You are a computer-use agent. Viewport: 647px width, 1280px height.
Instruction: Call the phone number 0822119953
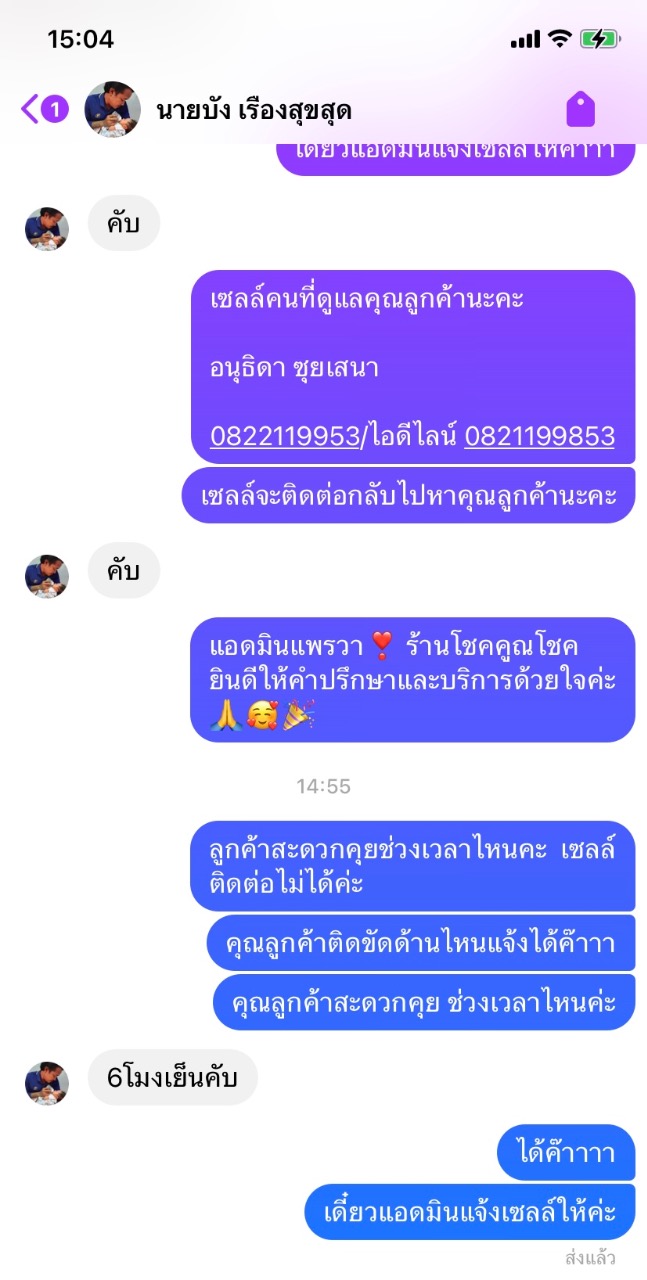pos(284,437)
